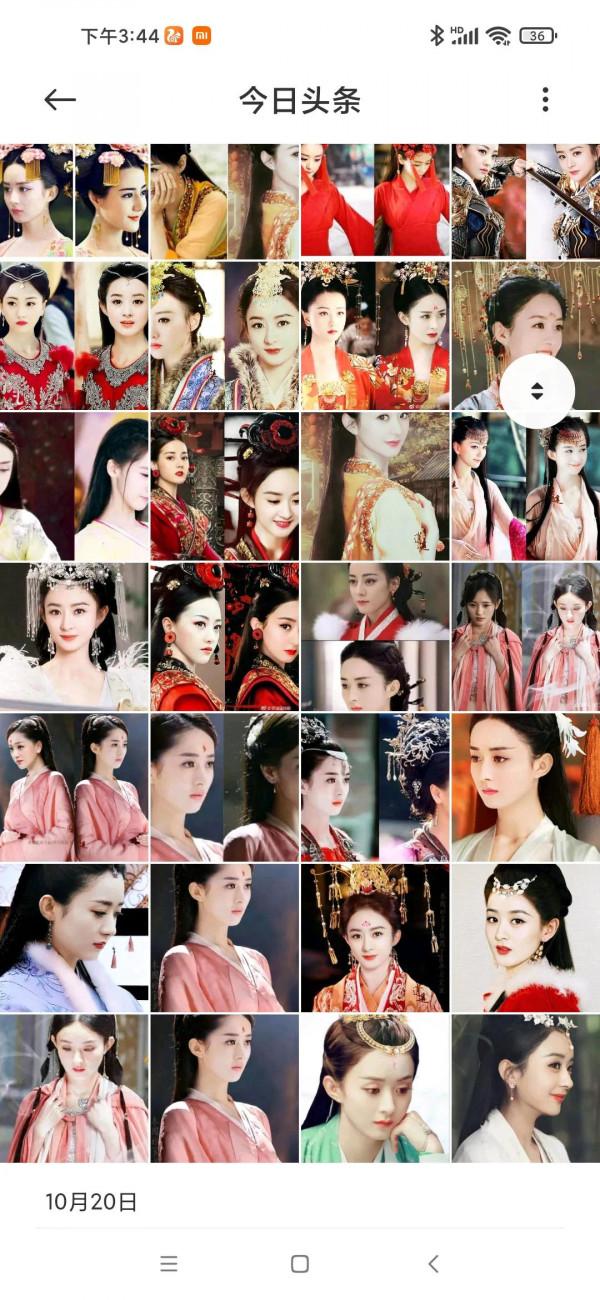
Task: Go back from the 今日头条 album
Action: click(60, 99)
